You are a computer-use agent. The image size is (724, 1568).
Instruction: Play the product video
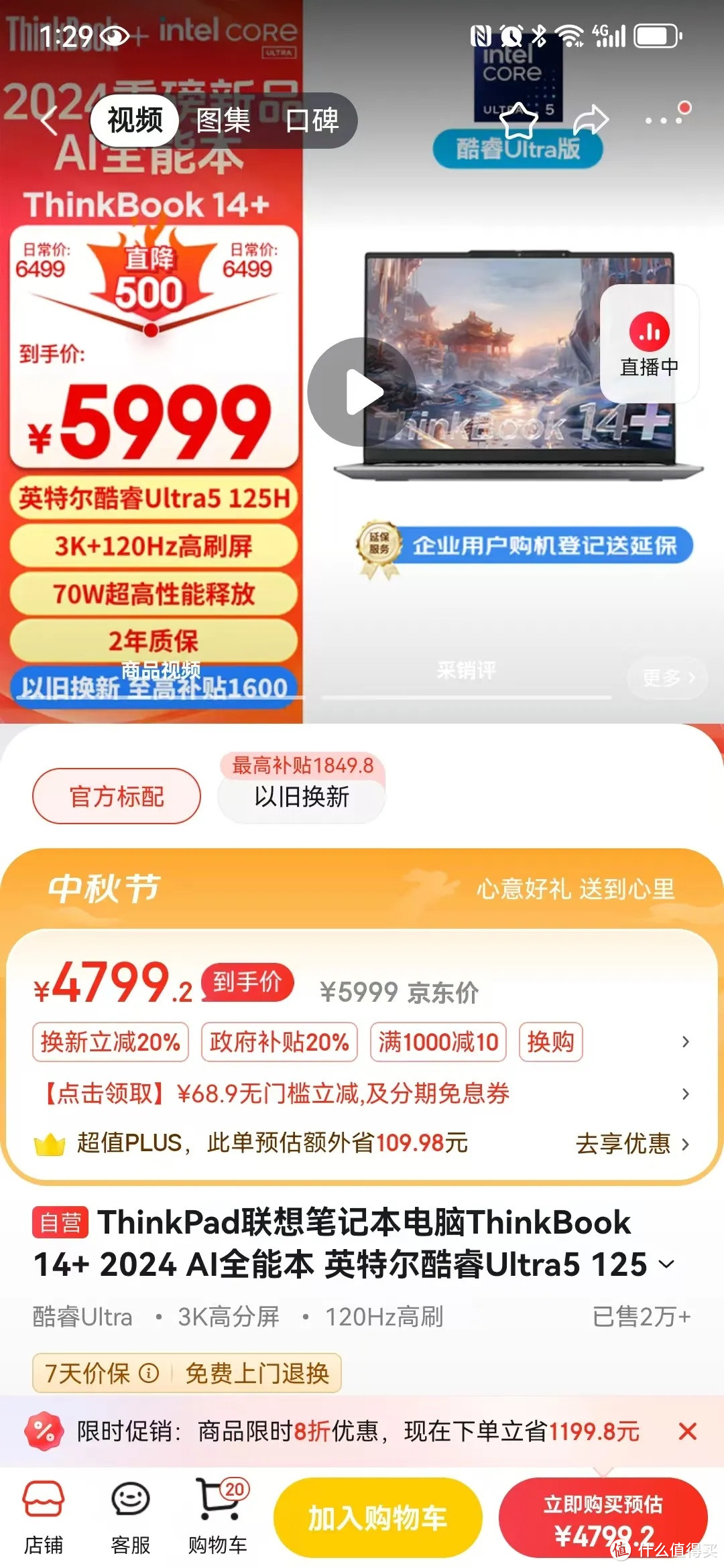tap(362, 392)
